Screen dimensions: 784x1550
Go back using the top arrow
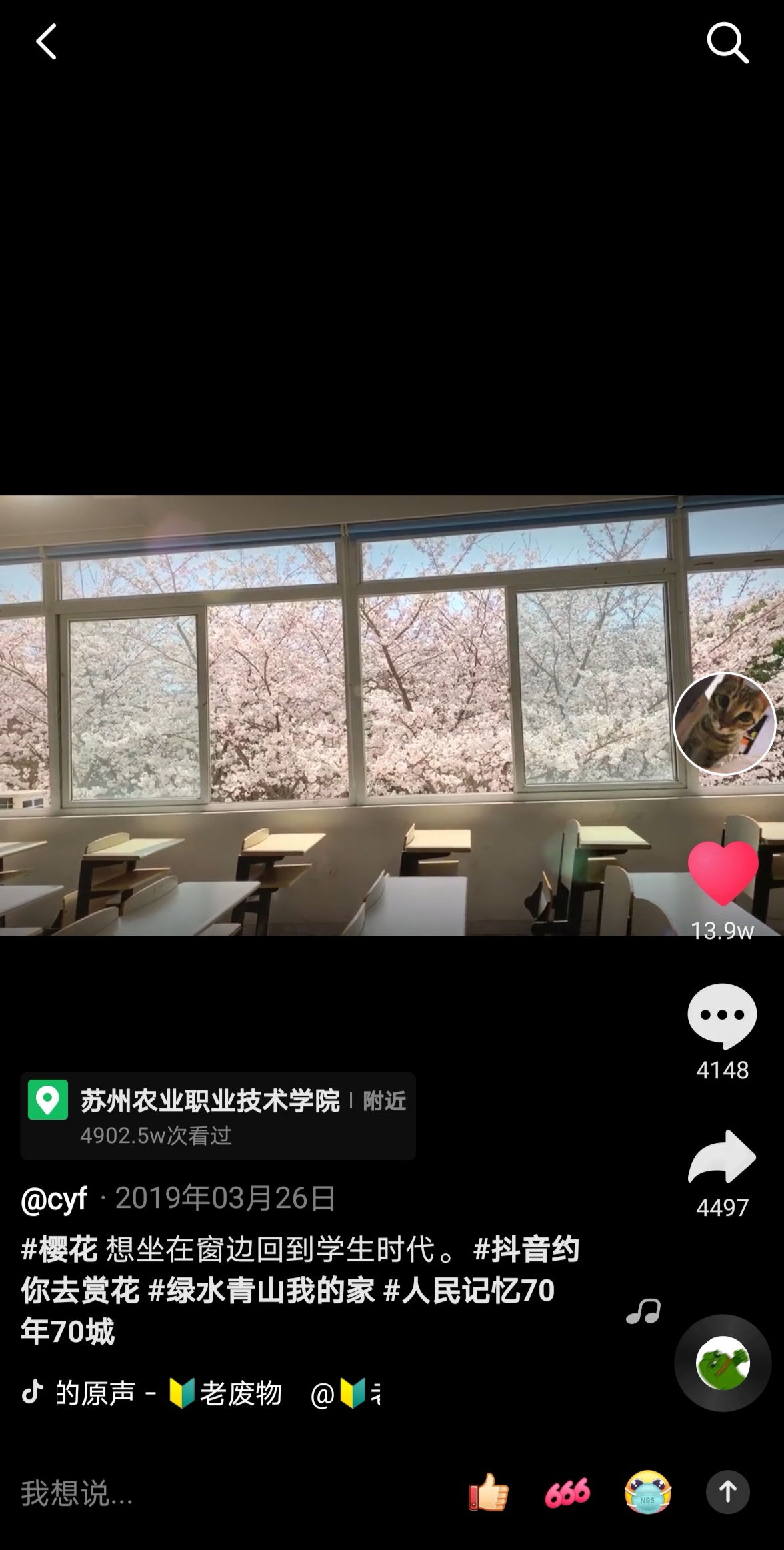tap(46, 42)
